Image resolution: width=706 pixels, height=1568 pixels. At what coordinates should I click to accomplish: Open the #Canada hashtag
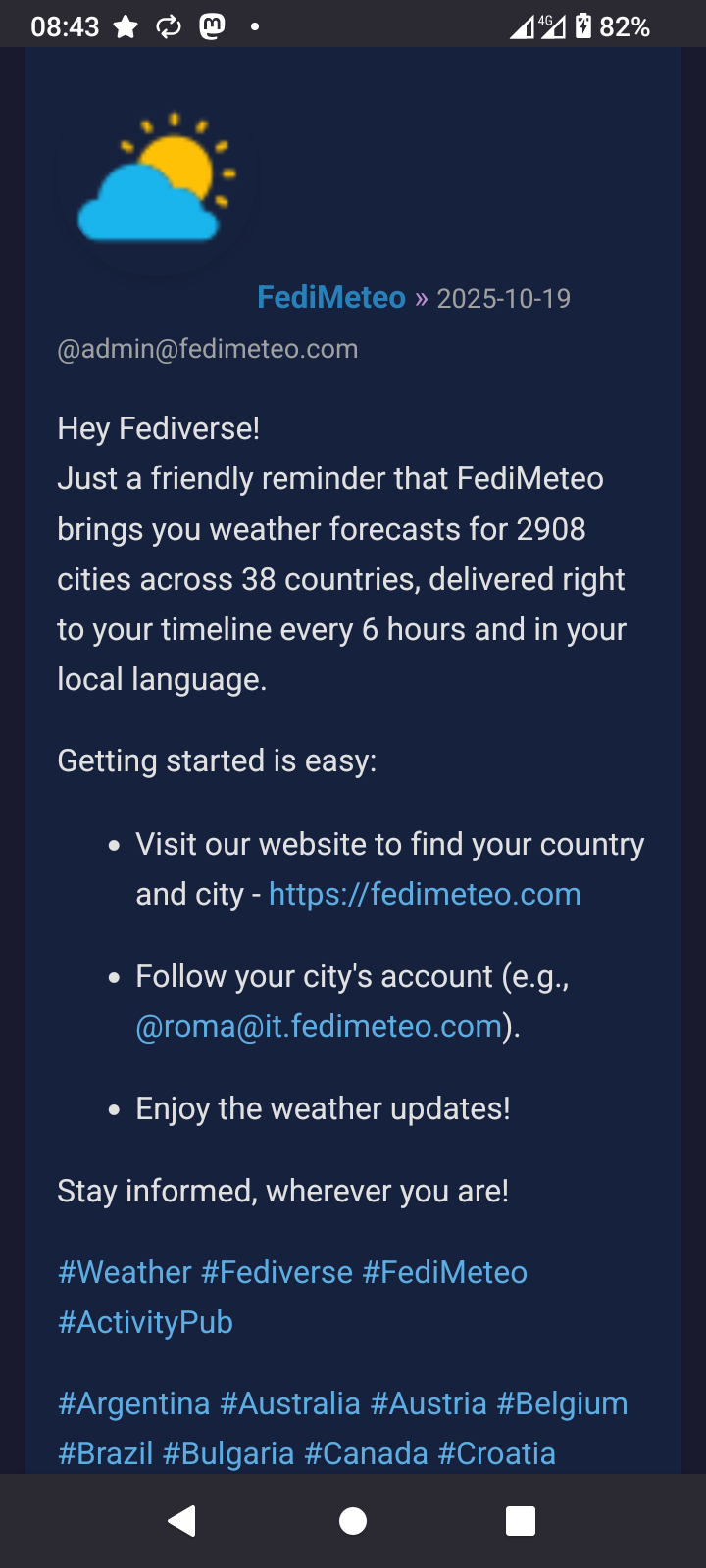366,1453
